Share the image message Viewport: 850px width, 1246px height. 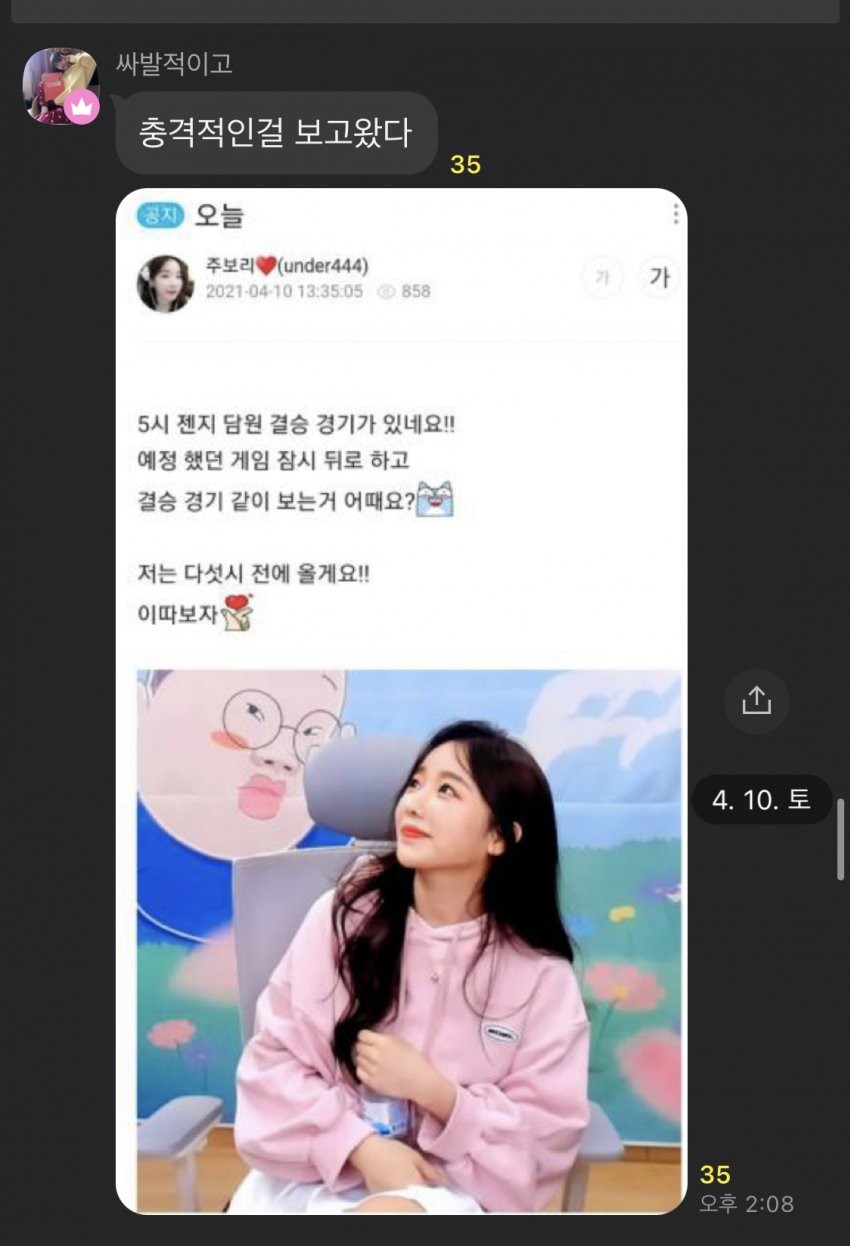756,700
